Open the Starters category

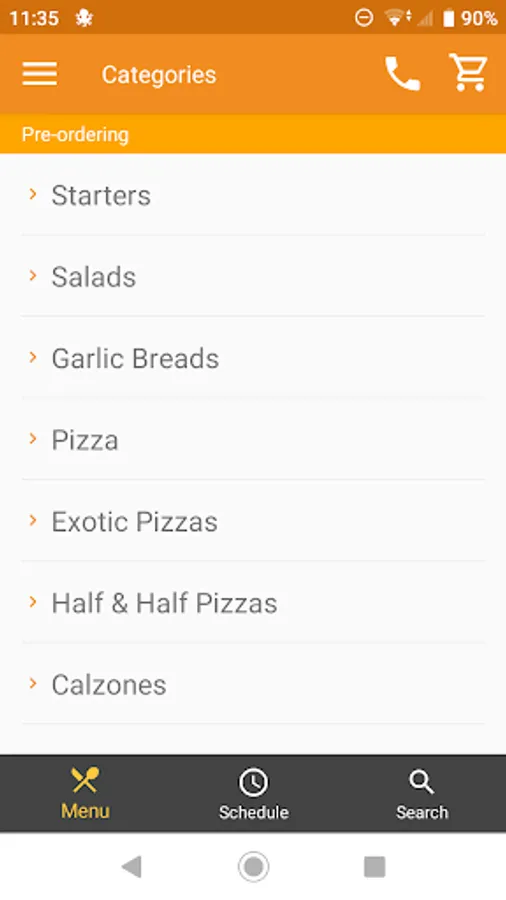coord(253,195)
